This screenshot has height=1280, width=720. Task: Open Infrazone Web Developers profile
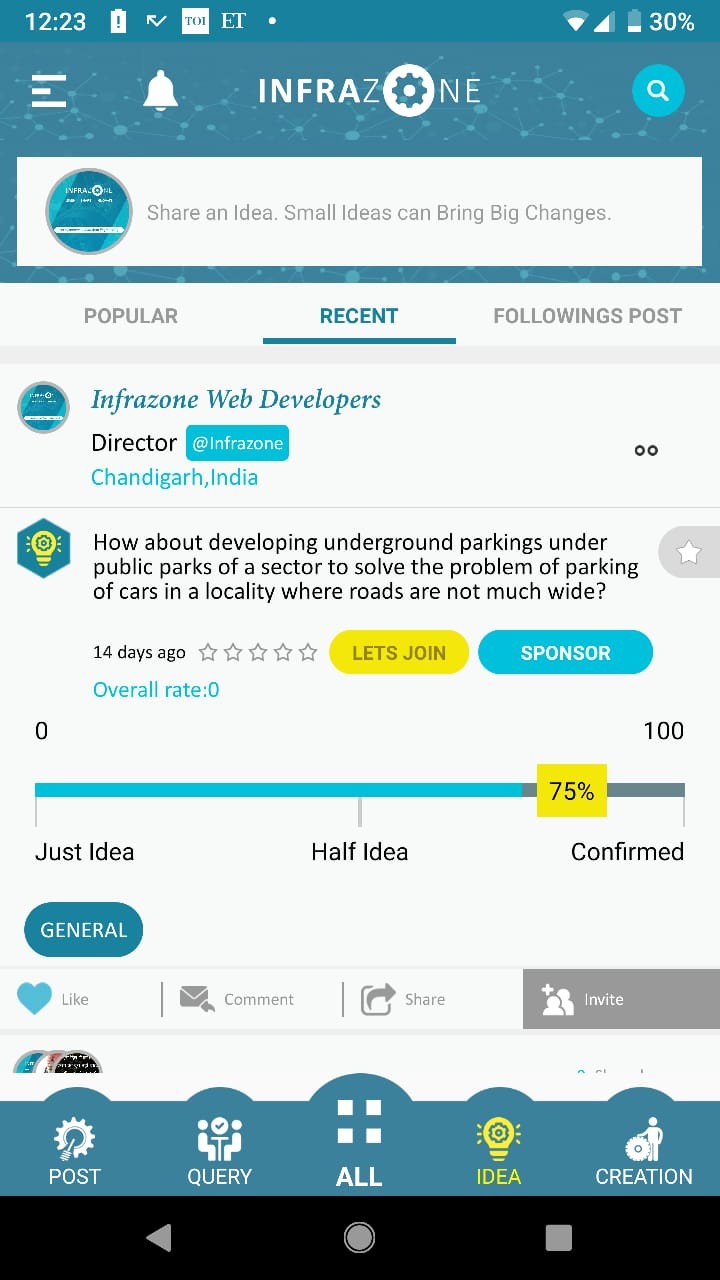236,400
